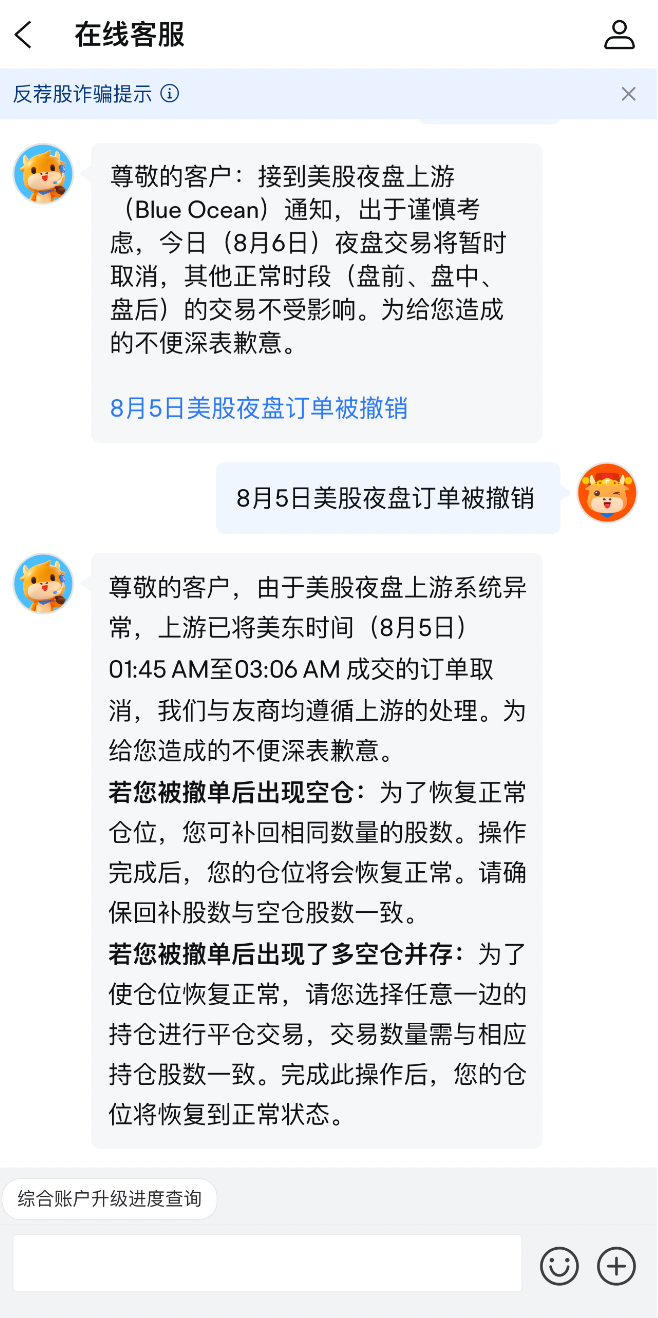Open the plus attachment menu

click(x=616, y=1266)
